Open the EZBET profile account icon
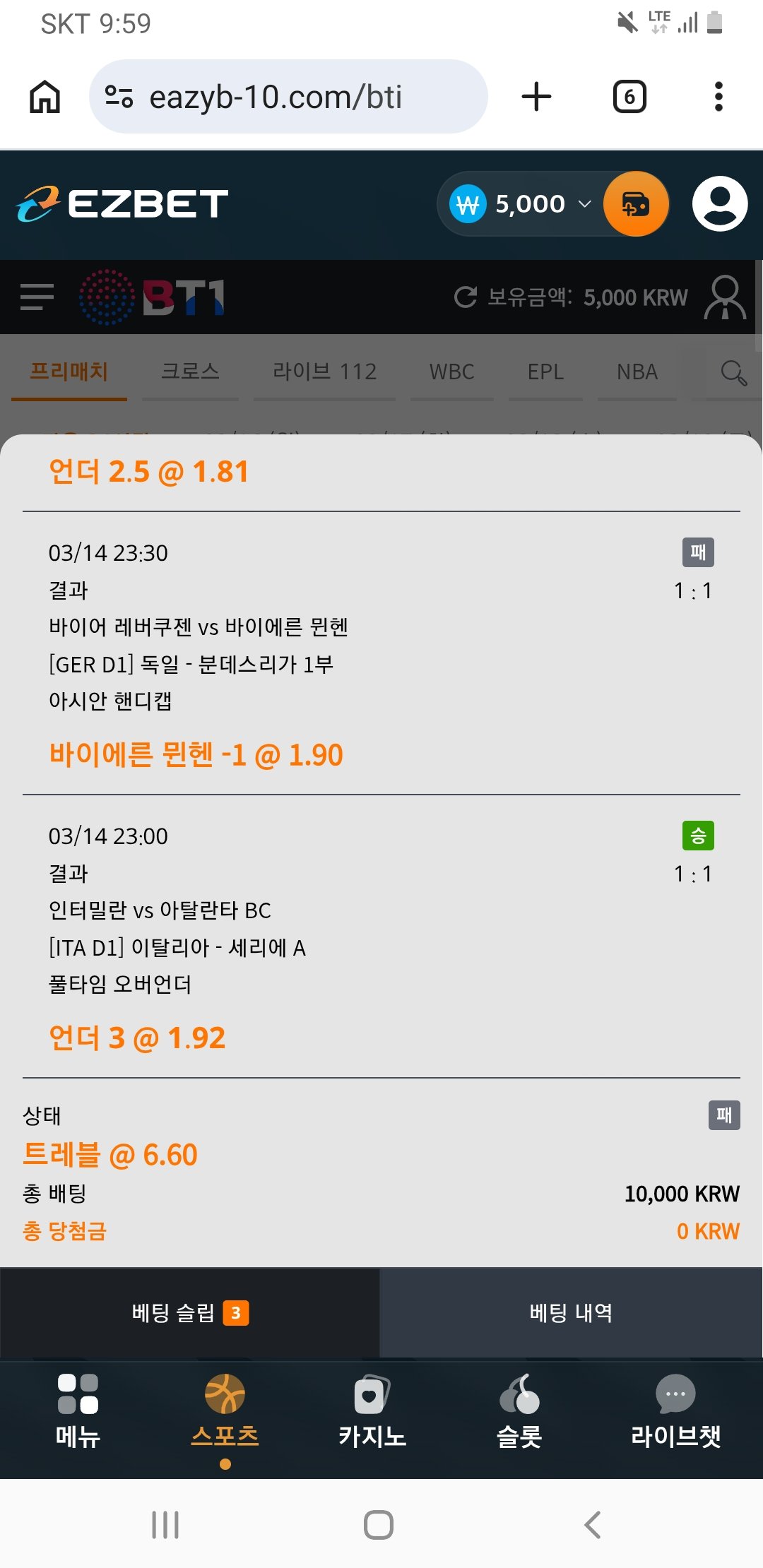Viewport: 763px width, 1568px height. pyautogui.click(x=719, y=204)
